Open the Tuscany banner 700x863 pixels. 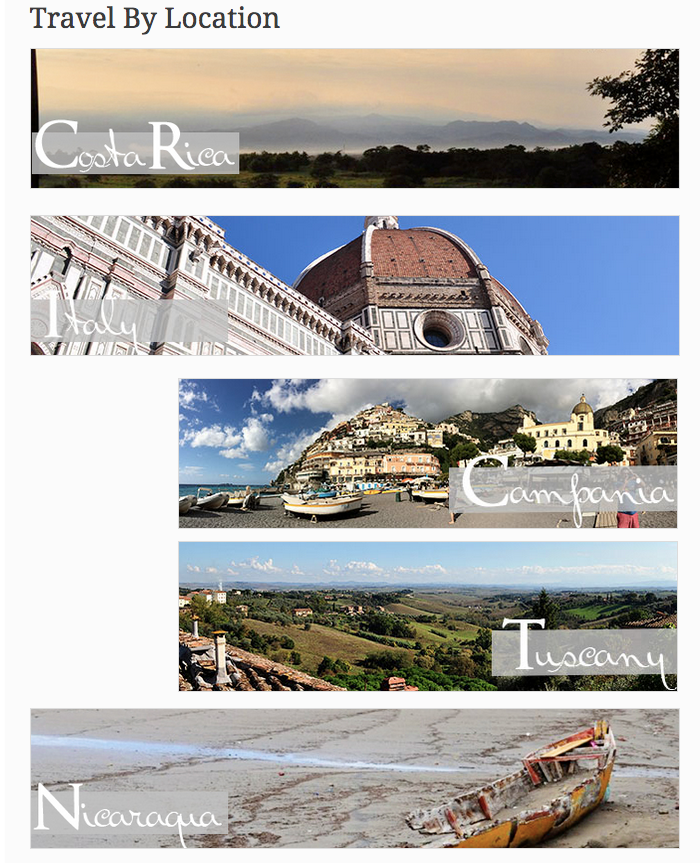point(427,616)
